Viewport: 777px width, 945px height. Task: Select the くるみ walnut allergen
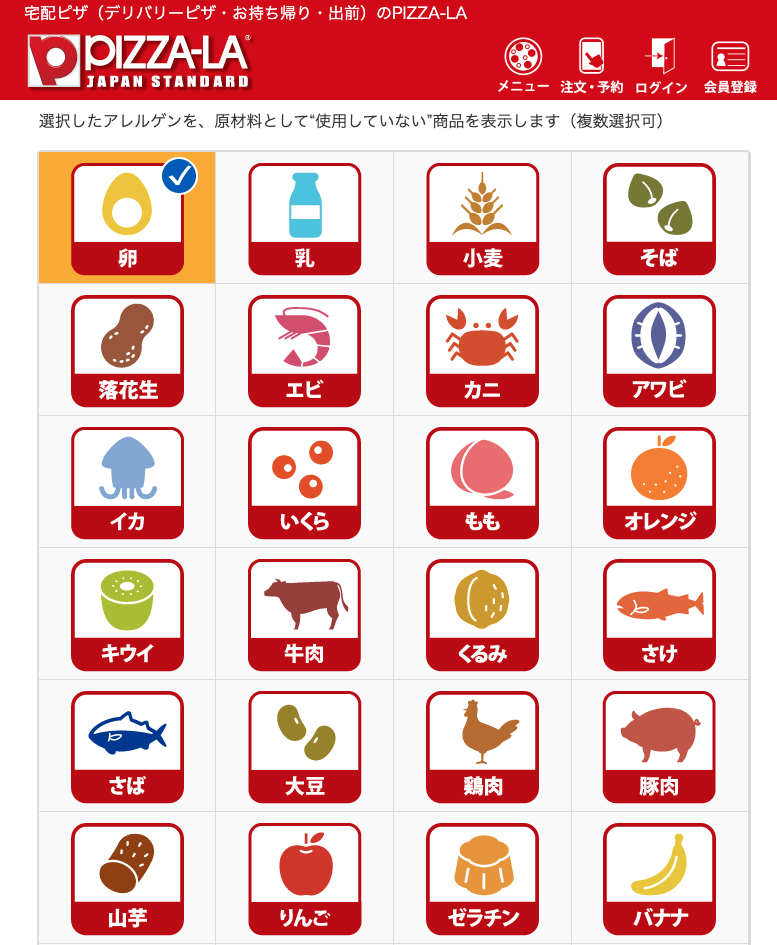482,614
